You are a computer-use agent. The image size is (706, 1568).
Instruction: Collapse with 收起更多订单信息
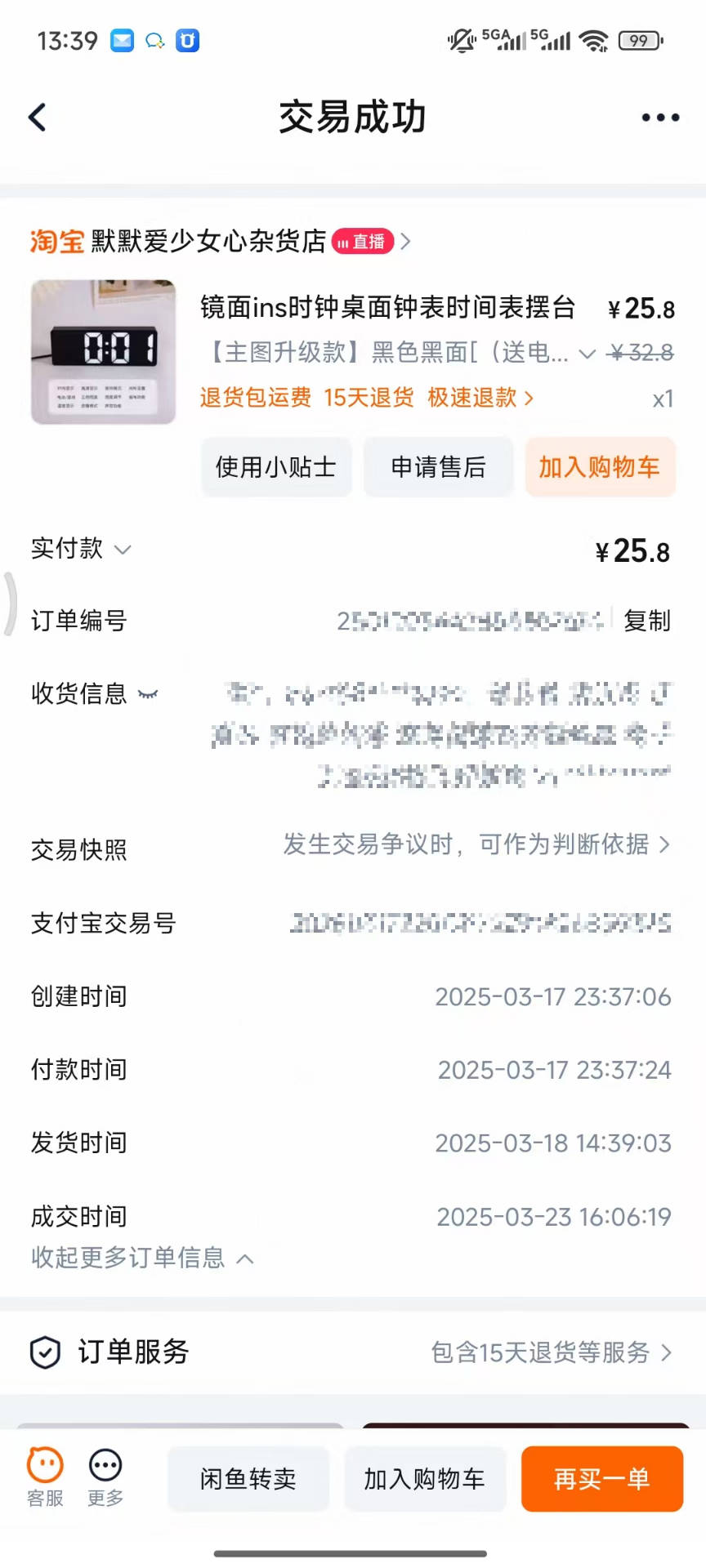point(142,1258)
